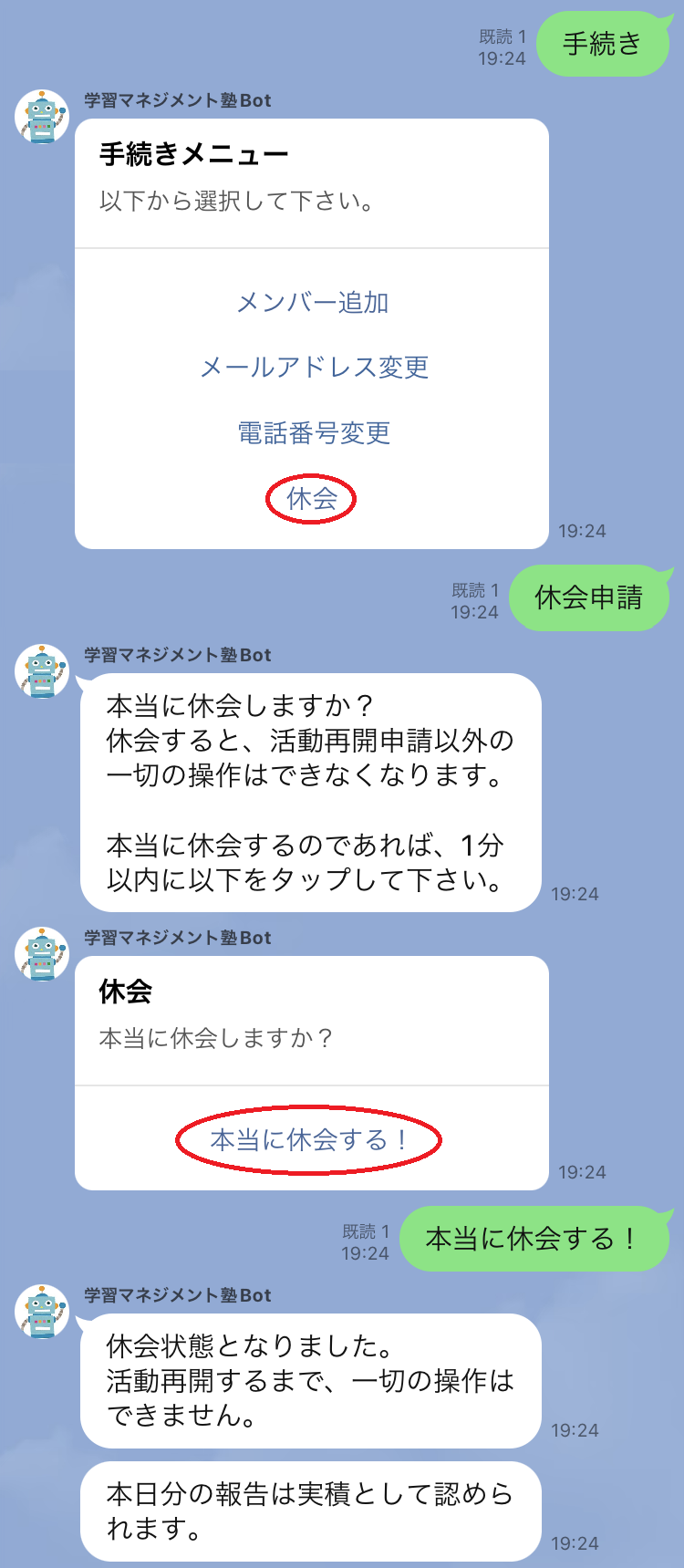Image resolution: width=684 pixels, height=1568 pixels.
Task: Tap 電話番号変更 in the menu
Action: click(x=314, y=432)
